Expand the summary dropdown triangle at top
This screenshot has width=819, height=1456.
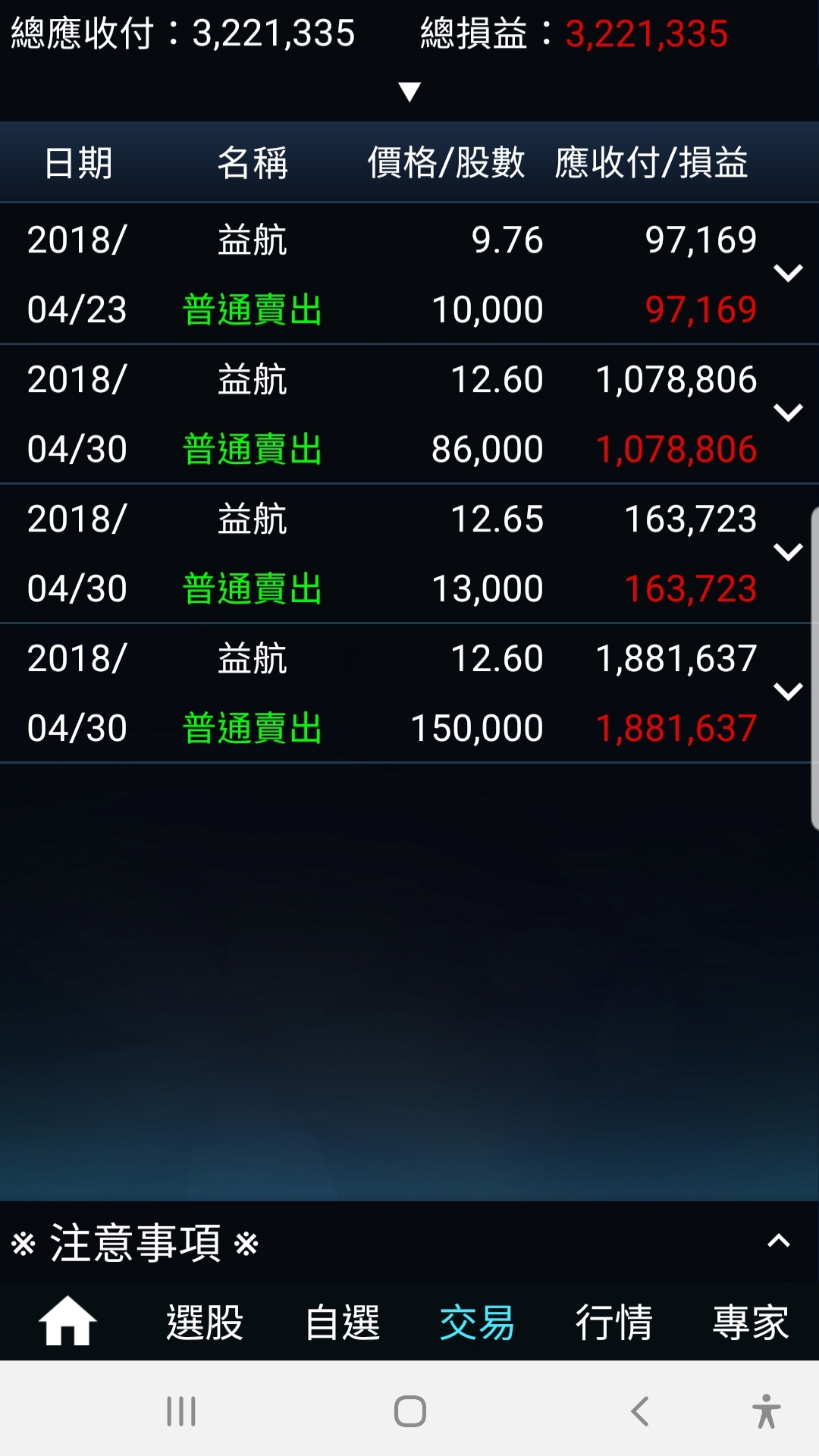[409, 92]
